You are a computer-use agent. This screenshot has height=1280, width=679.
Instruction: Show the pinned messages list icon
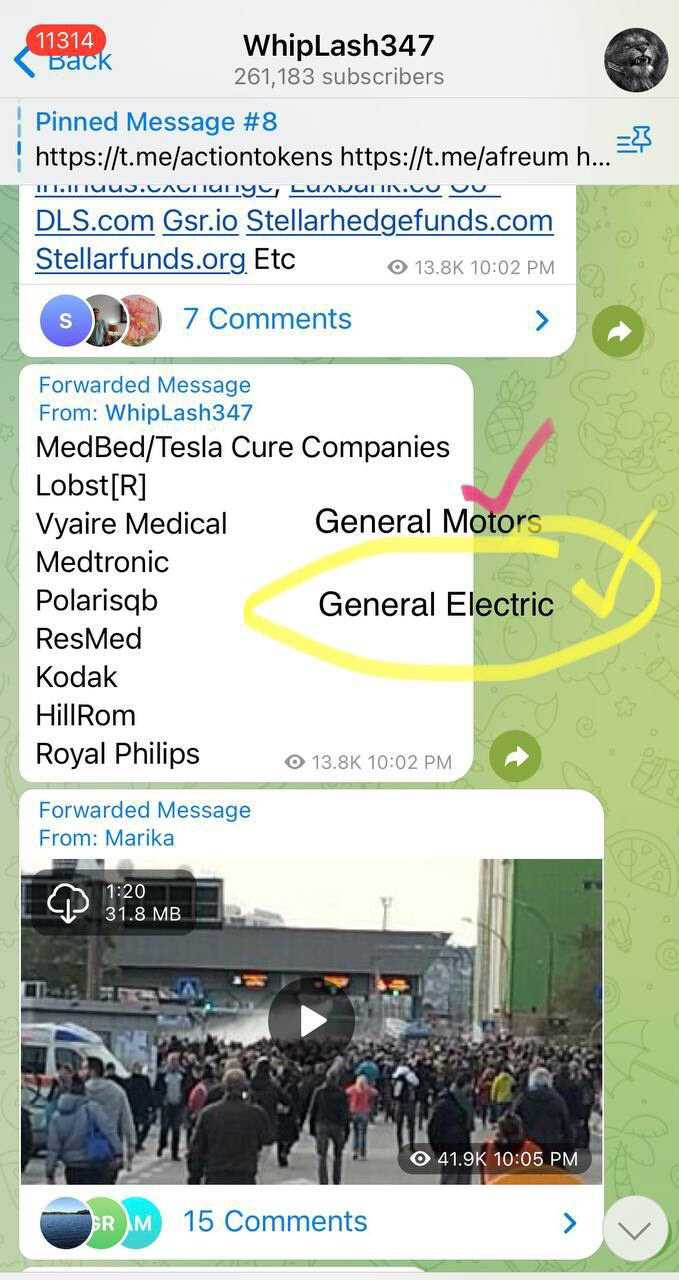point(634,141)
